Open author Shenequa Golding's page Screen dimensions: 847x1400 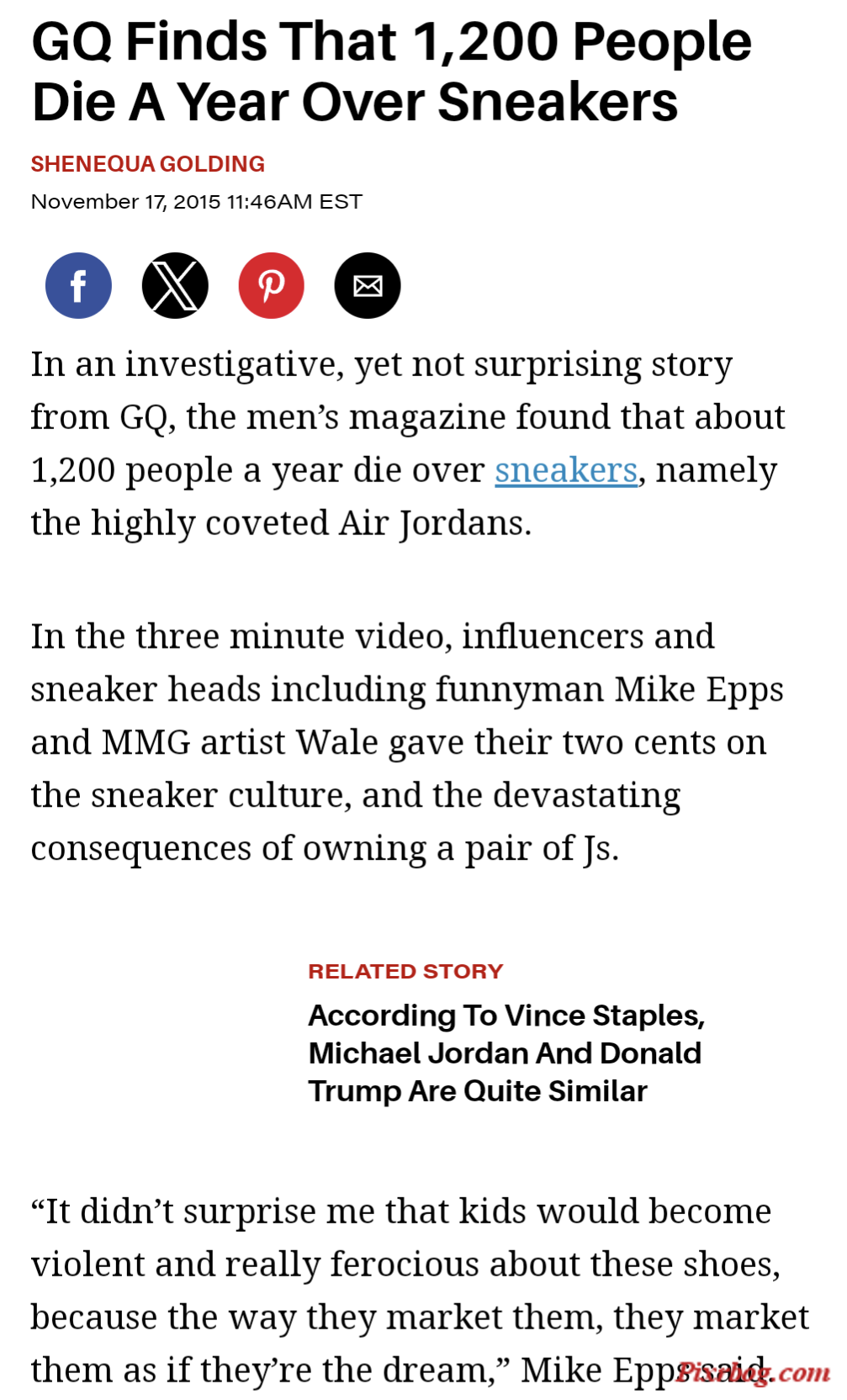coord(148,164)
